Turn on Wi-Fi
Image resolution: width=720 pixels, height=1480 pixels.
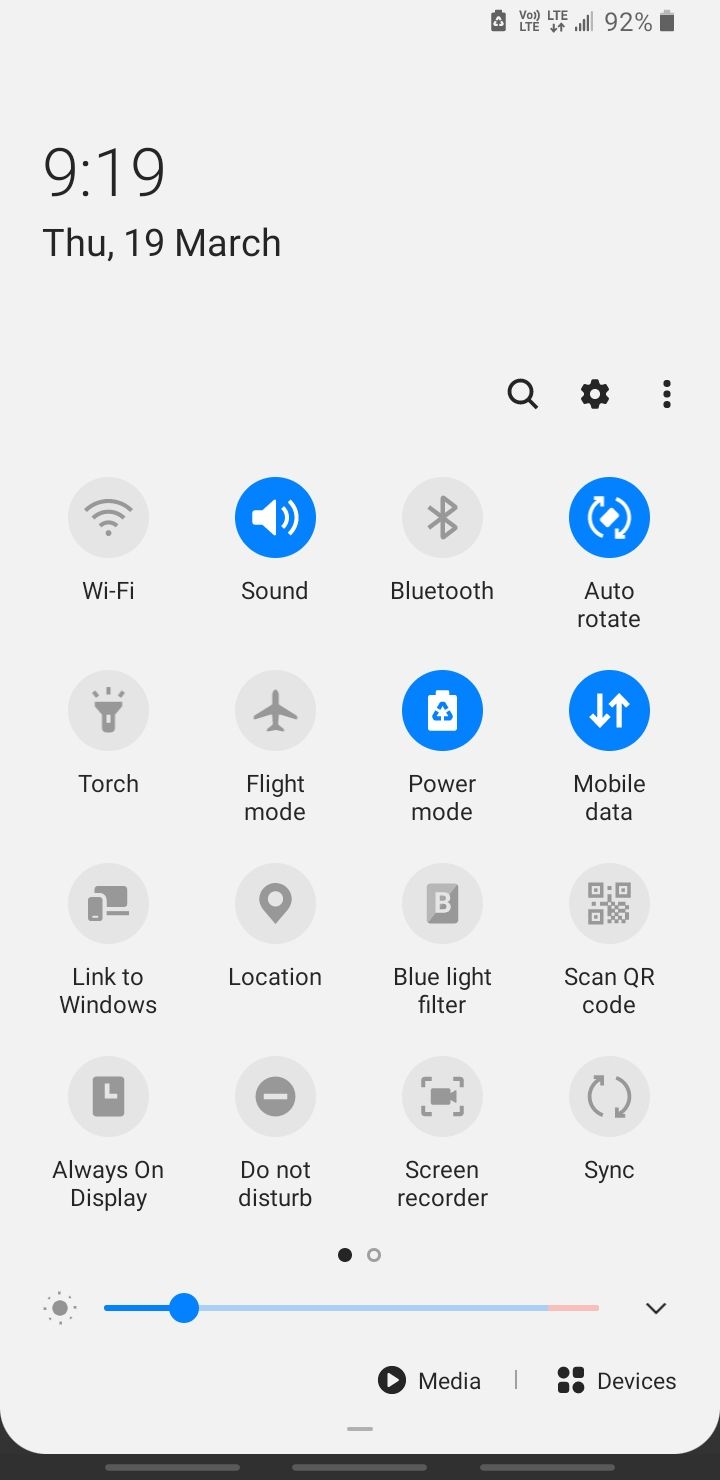tap(108, 518)
